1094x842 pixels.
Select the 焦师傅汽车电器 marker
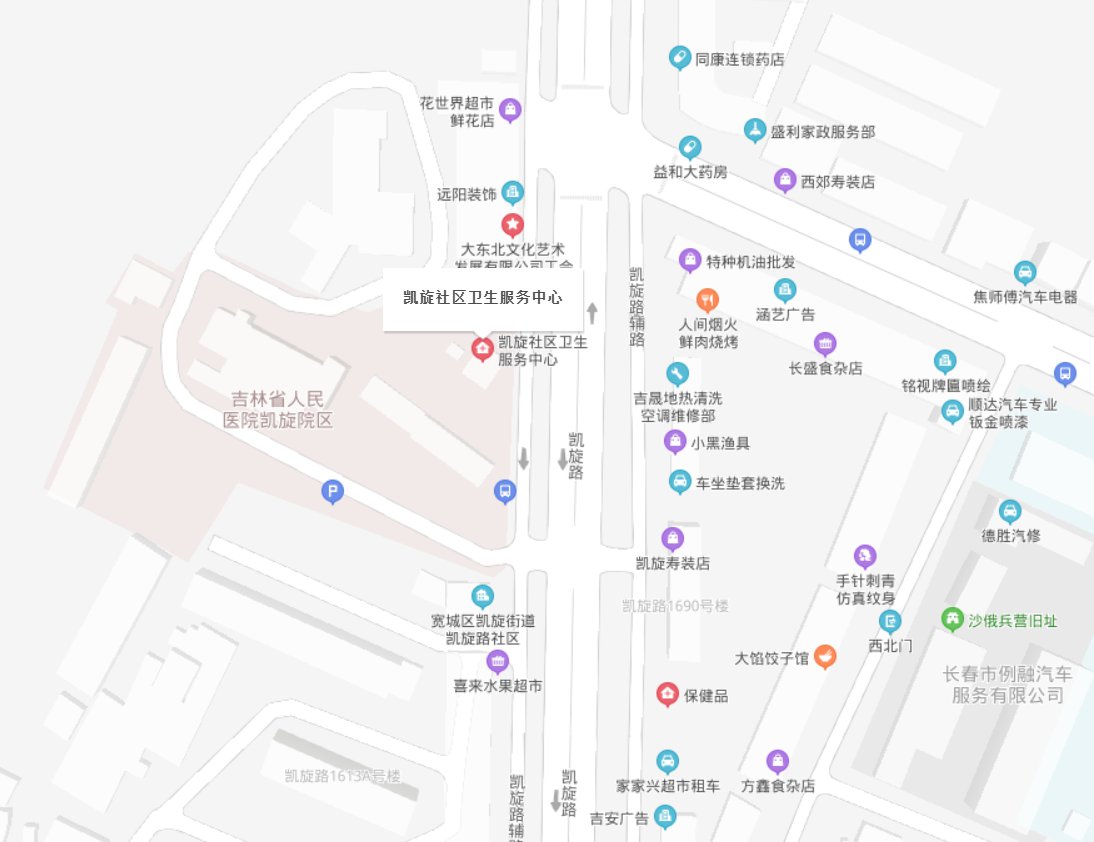coord(1024,272)
